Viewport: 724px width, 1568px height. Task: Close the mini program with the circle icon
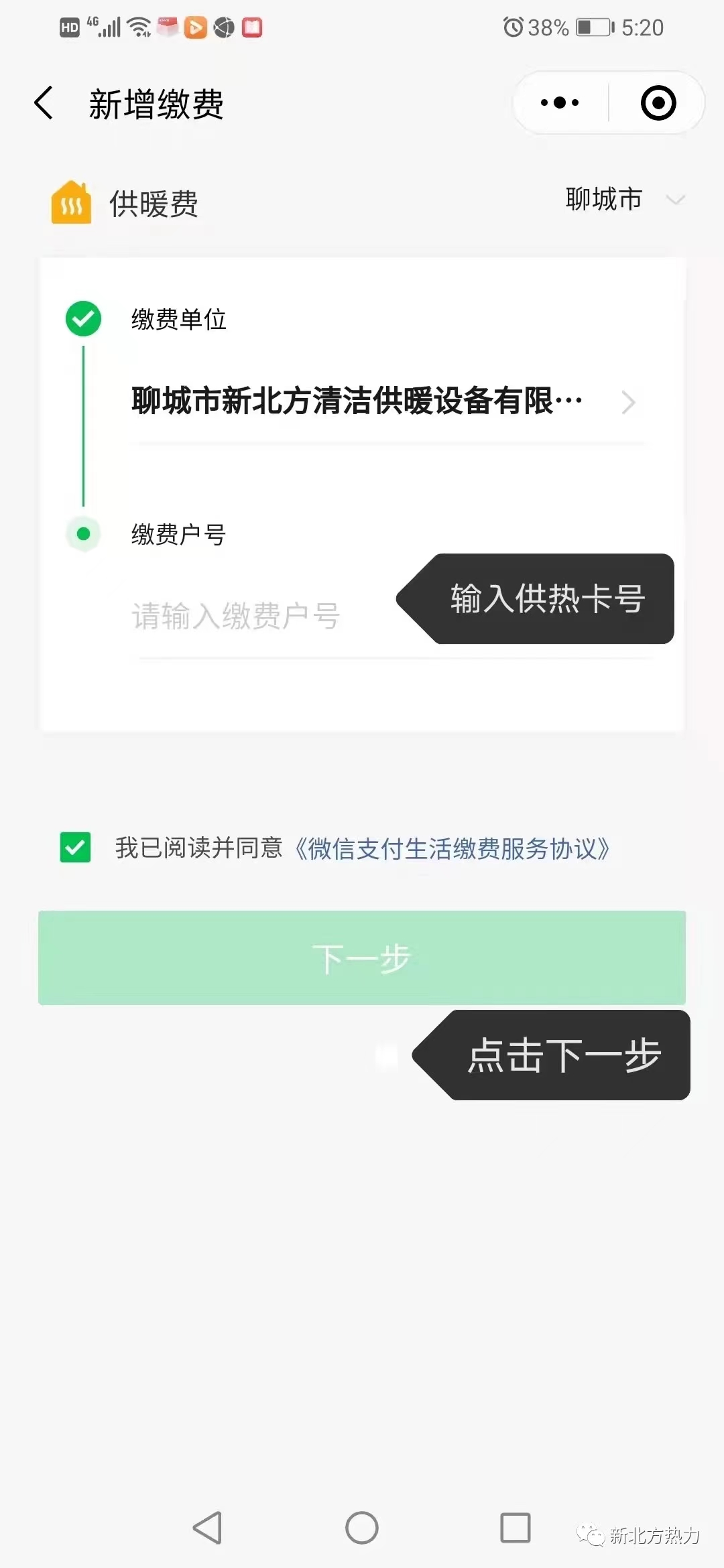tap(658, 103)
